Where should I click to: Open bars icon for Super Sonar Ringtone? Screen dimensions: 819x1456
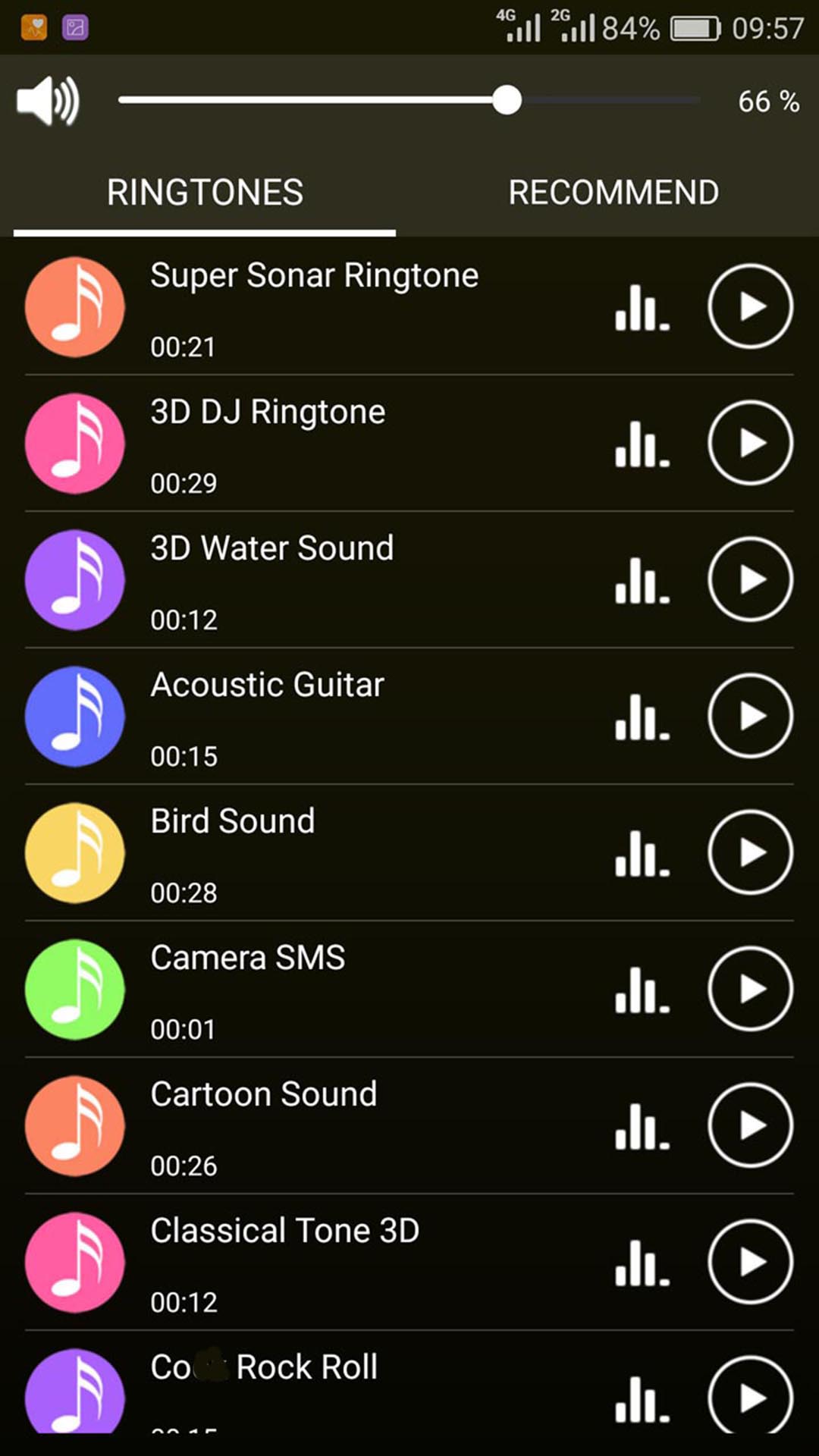[x=642, y=308]
